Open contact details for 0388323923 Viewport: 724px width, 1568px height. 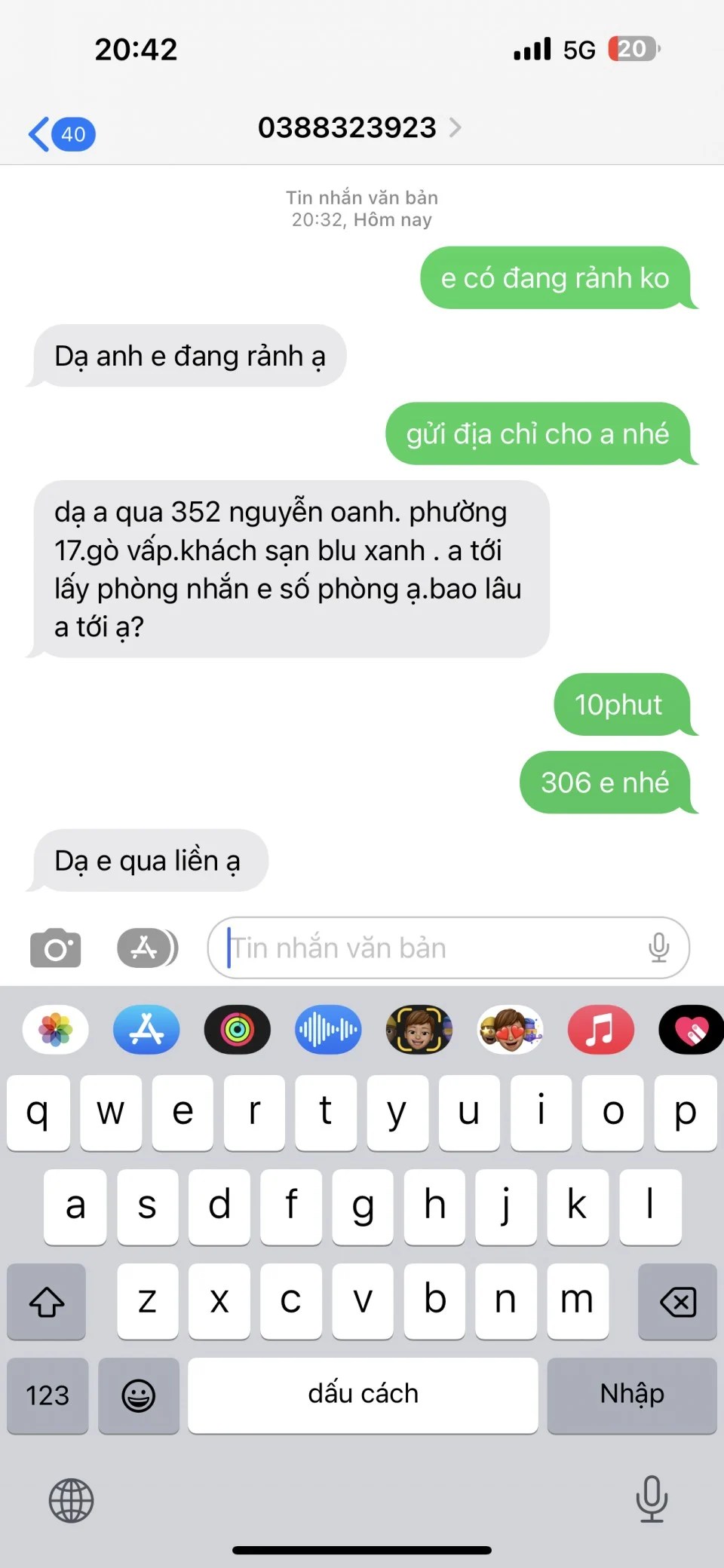(x=359, y=127)
